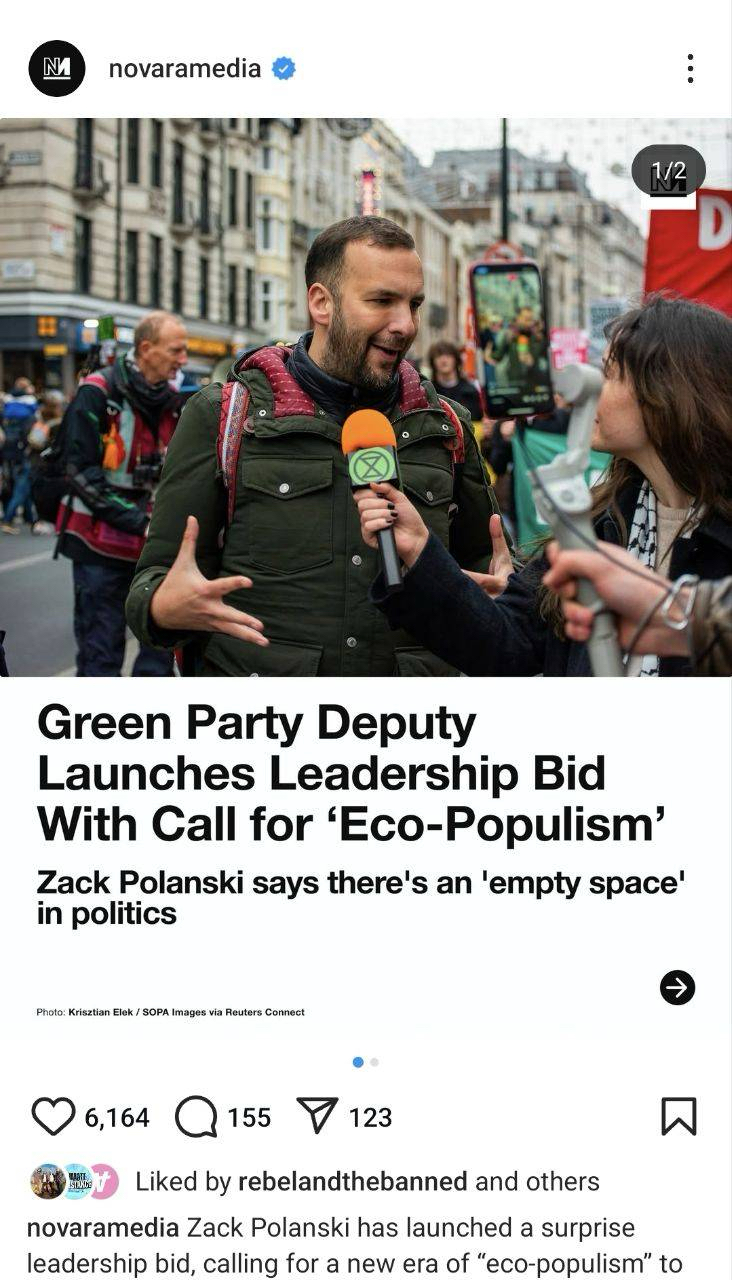Open the post's three-dot options menu
This screenshot has height=1280, width=732.
(x=690, y=69)
